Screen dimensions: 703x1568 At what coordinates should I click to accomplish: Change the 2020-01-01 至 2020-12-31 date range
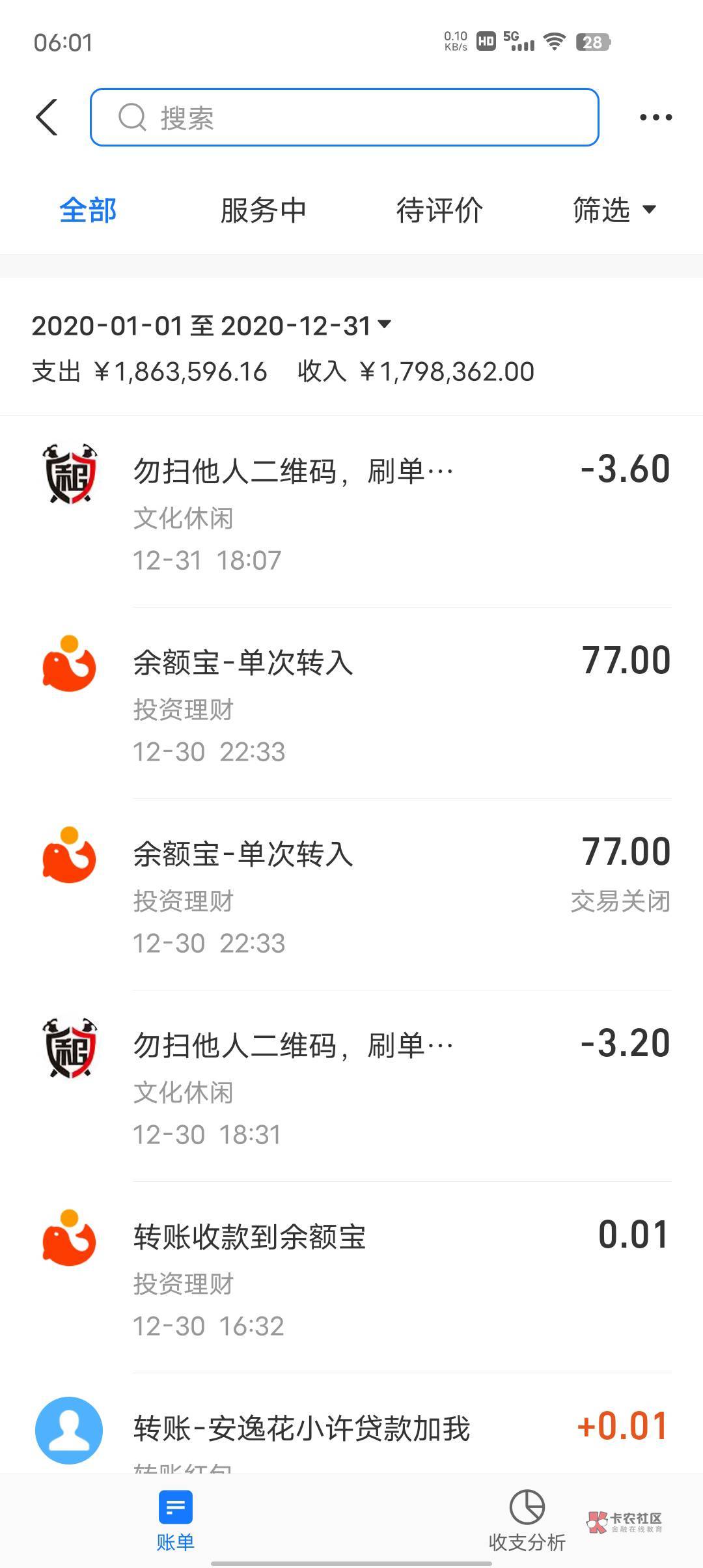212,326
